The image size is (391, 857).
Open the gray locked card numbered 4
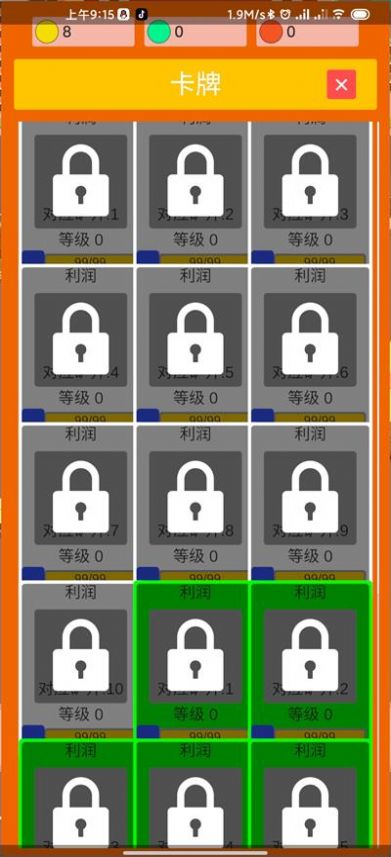[78, 344]
